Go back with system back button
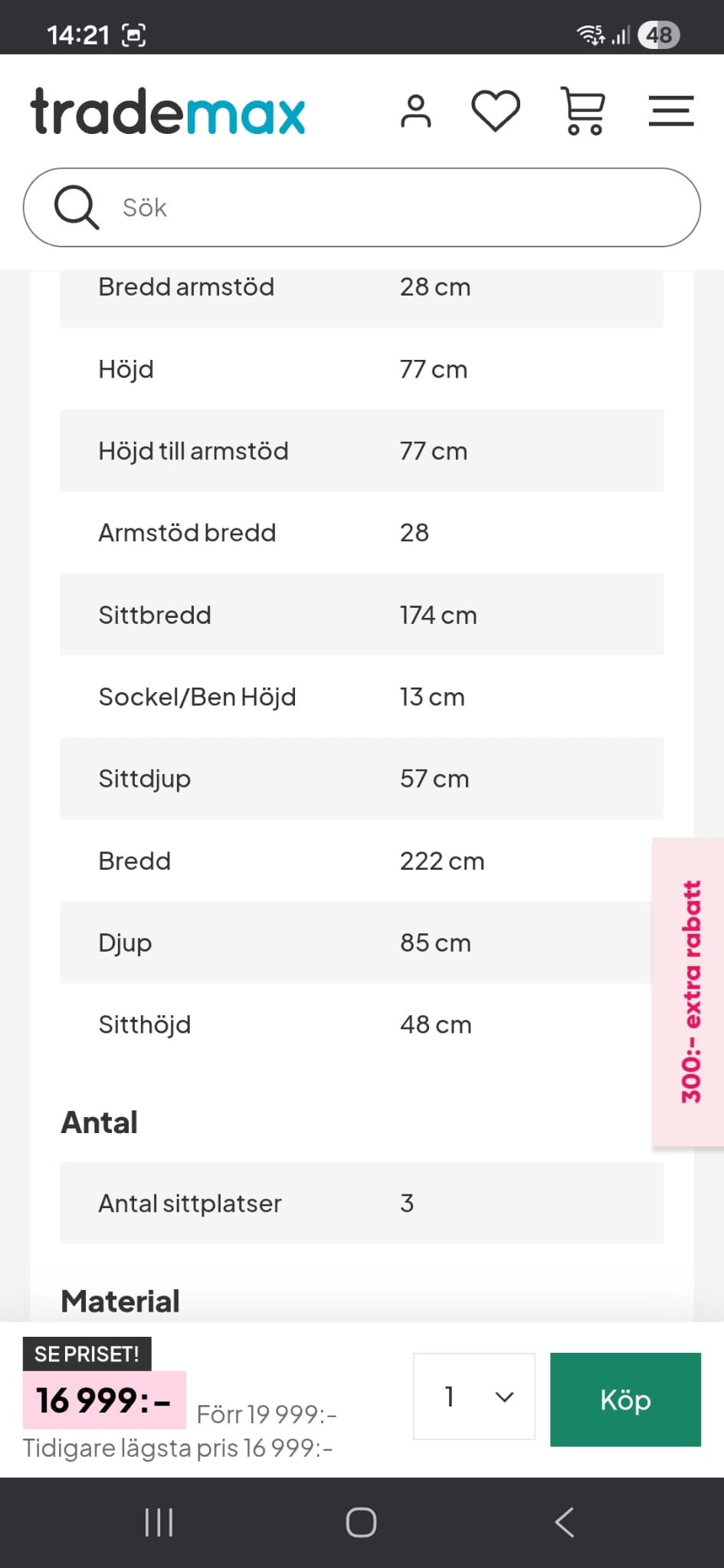 click(x=565, y=1522)
